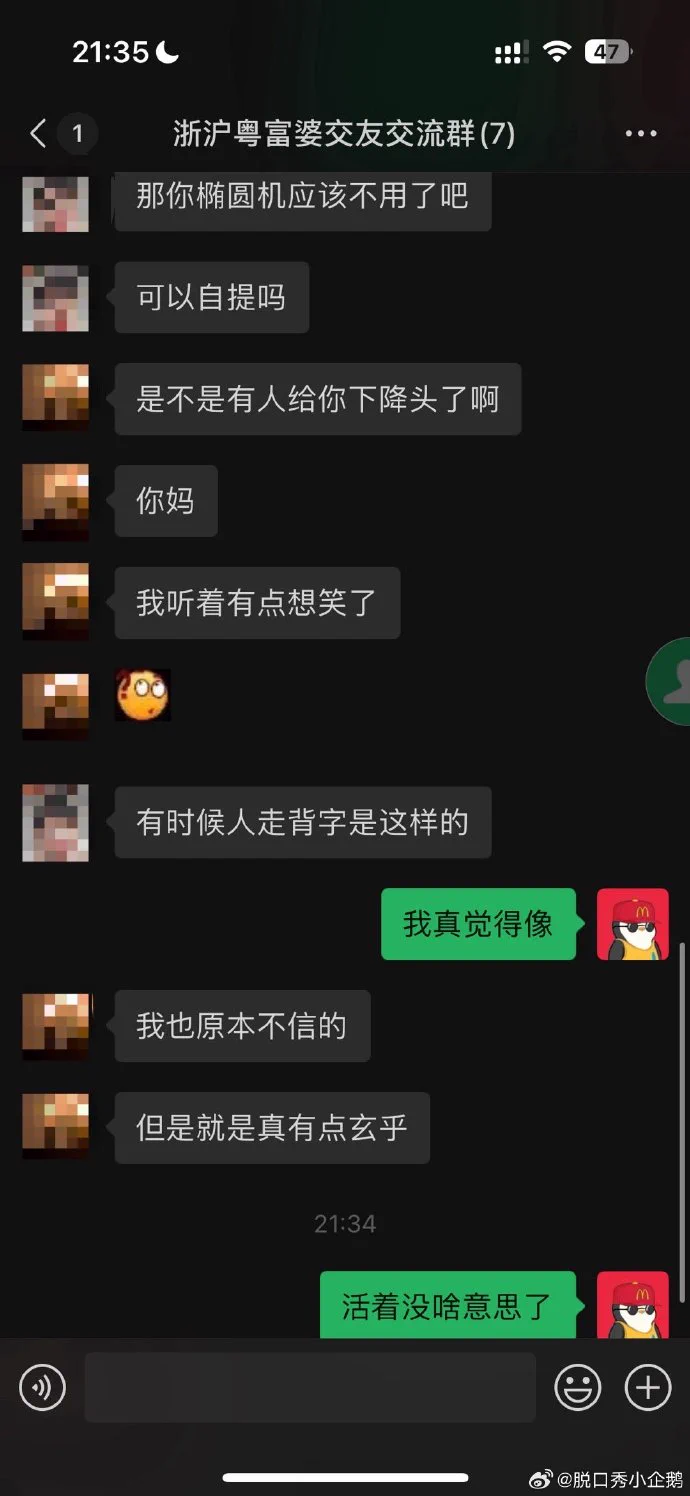
Task: Switch to voice message input
Action: pos(42,1387)
